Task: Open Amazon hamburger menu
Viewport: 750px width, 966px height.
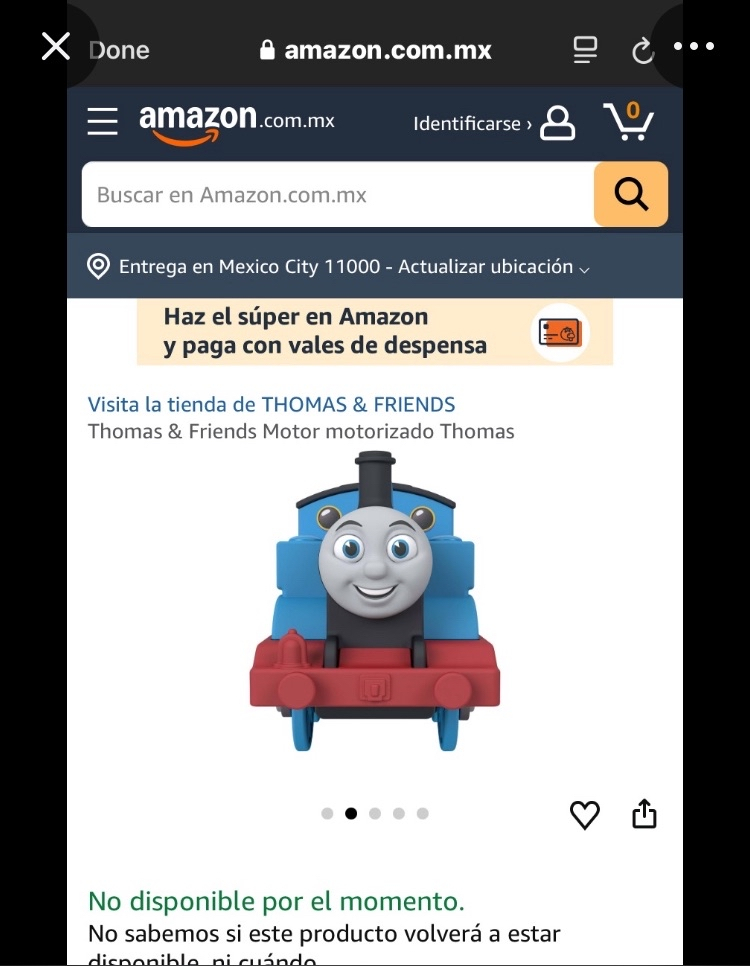Action: [102, 122]
